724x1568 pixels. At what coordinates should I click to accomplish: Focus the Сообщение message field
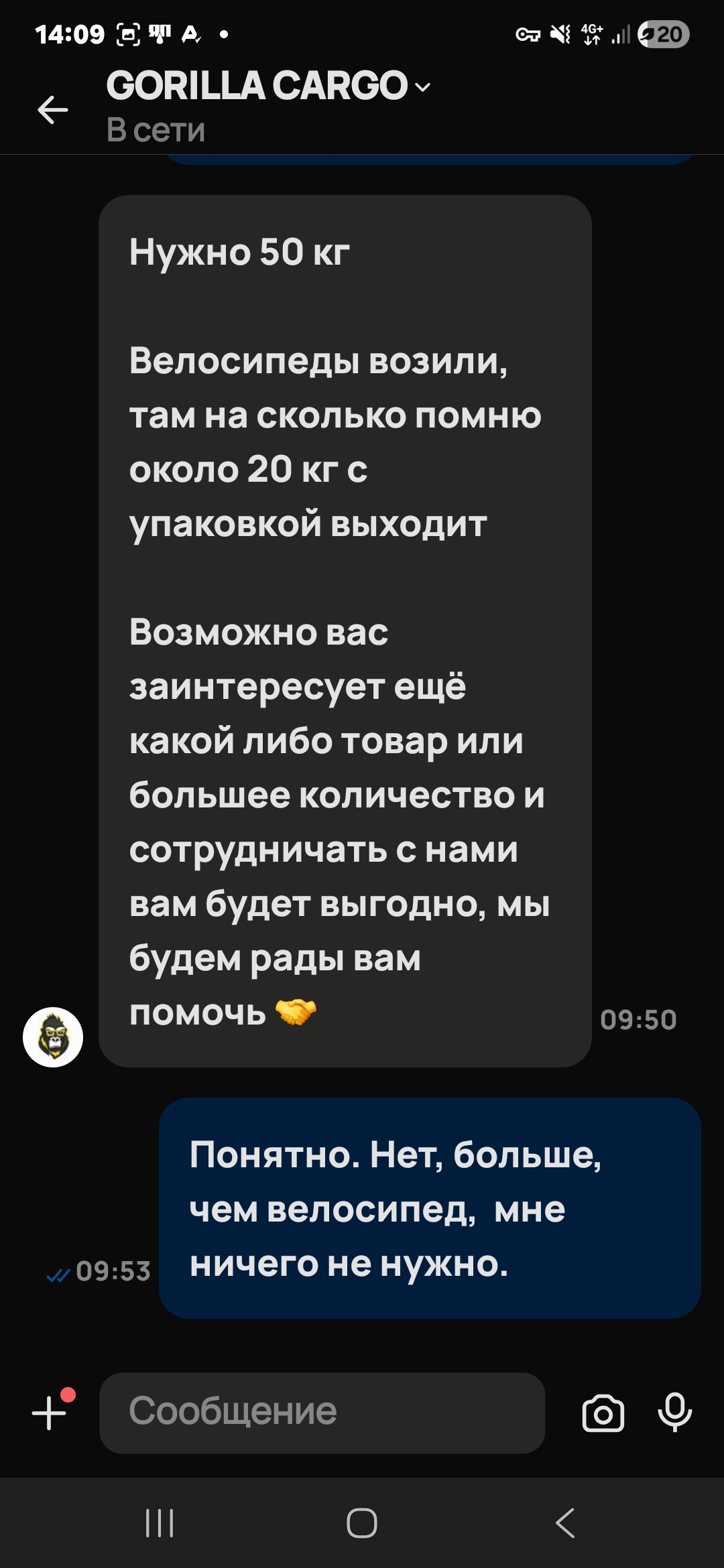[322, 1413]
